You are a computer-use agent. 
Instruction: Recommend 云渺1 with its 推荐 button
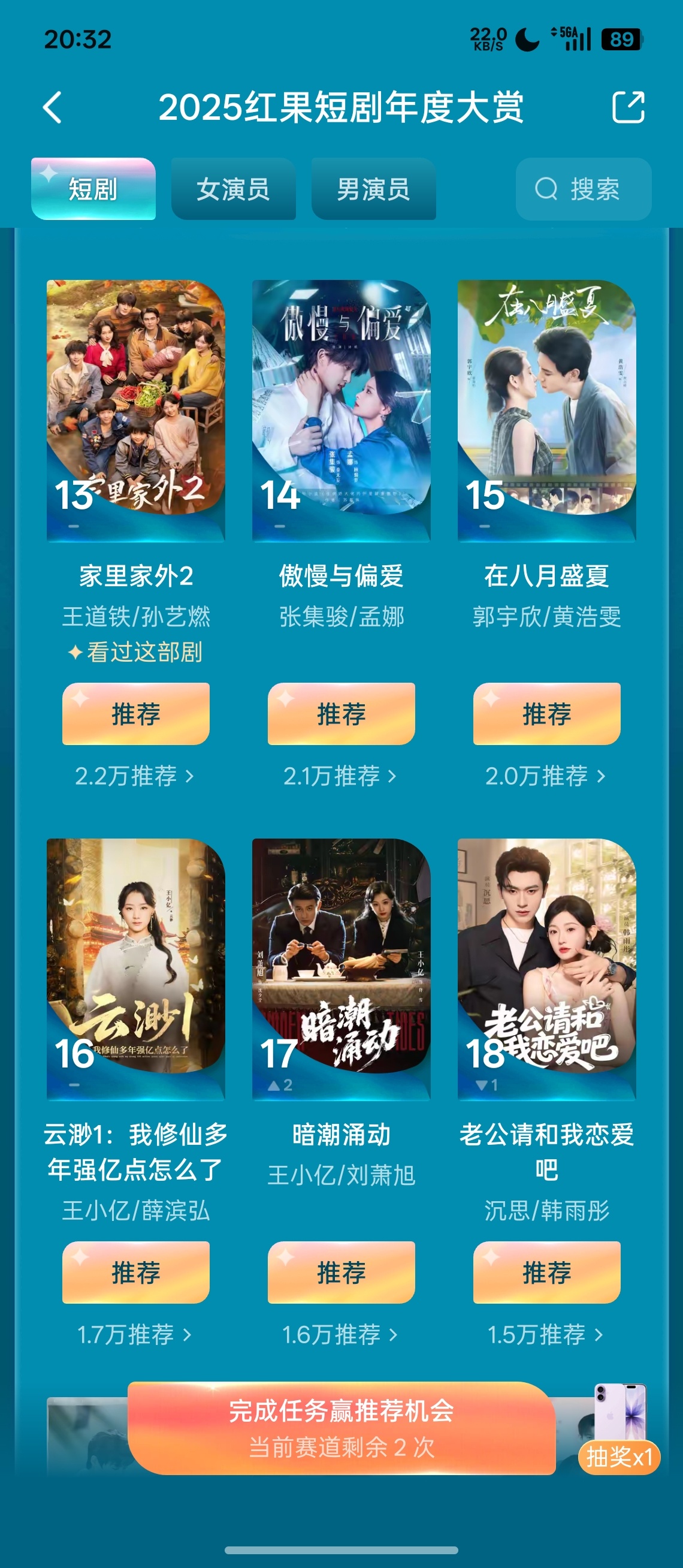(x=135, y=1272)
